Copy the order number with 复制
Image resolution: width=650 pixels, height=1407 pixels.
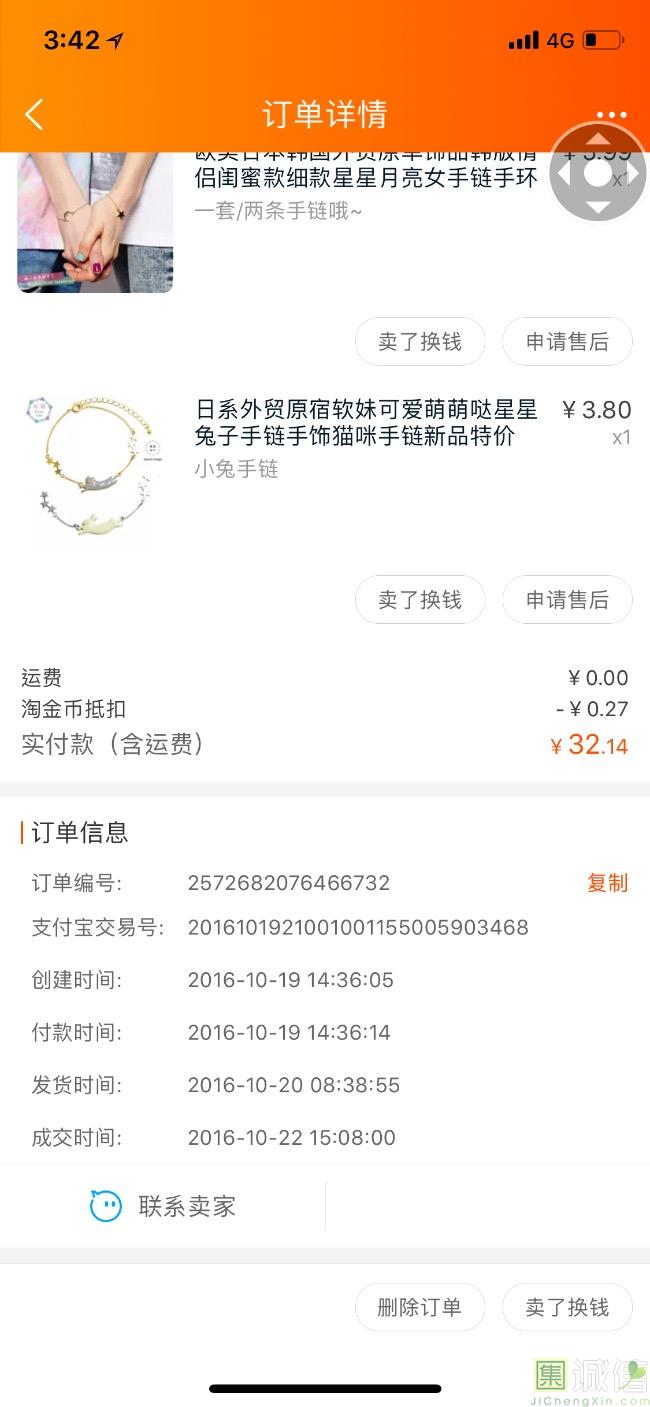[607, 883]
